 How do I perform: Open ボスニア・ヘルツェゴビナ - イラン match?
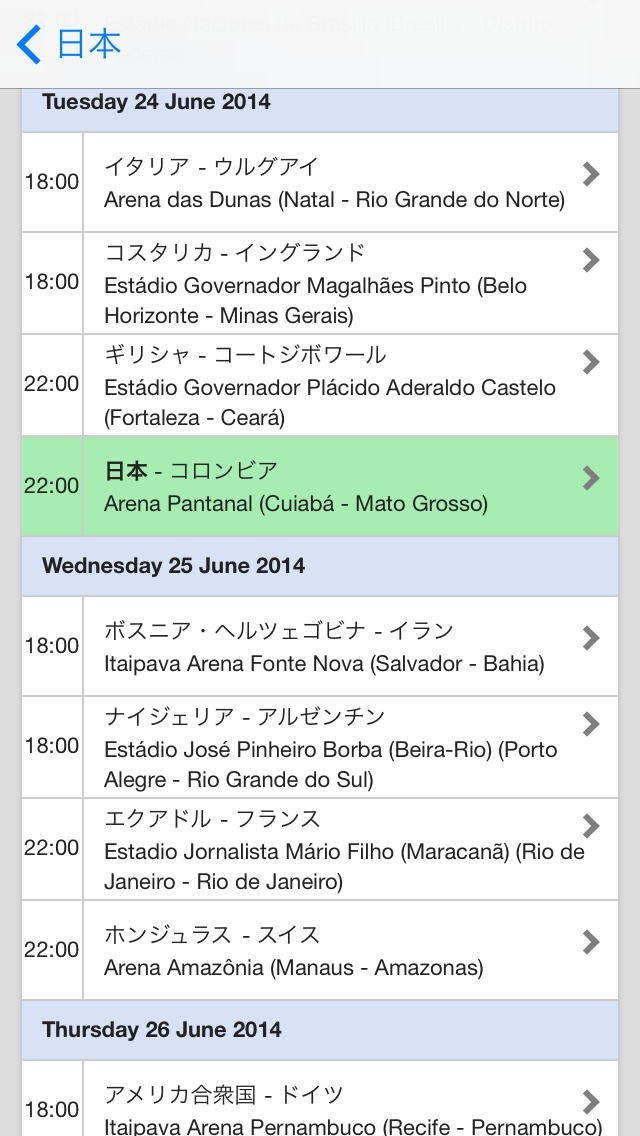click(340, 646)
